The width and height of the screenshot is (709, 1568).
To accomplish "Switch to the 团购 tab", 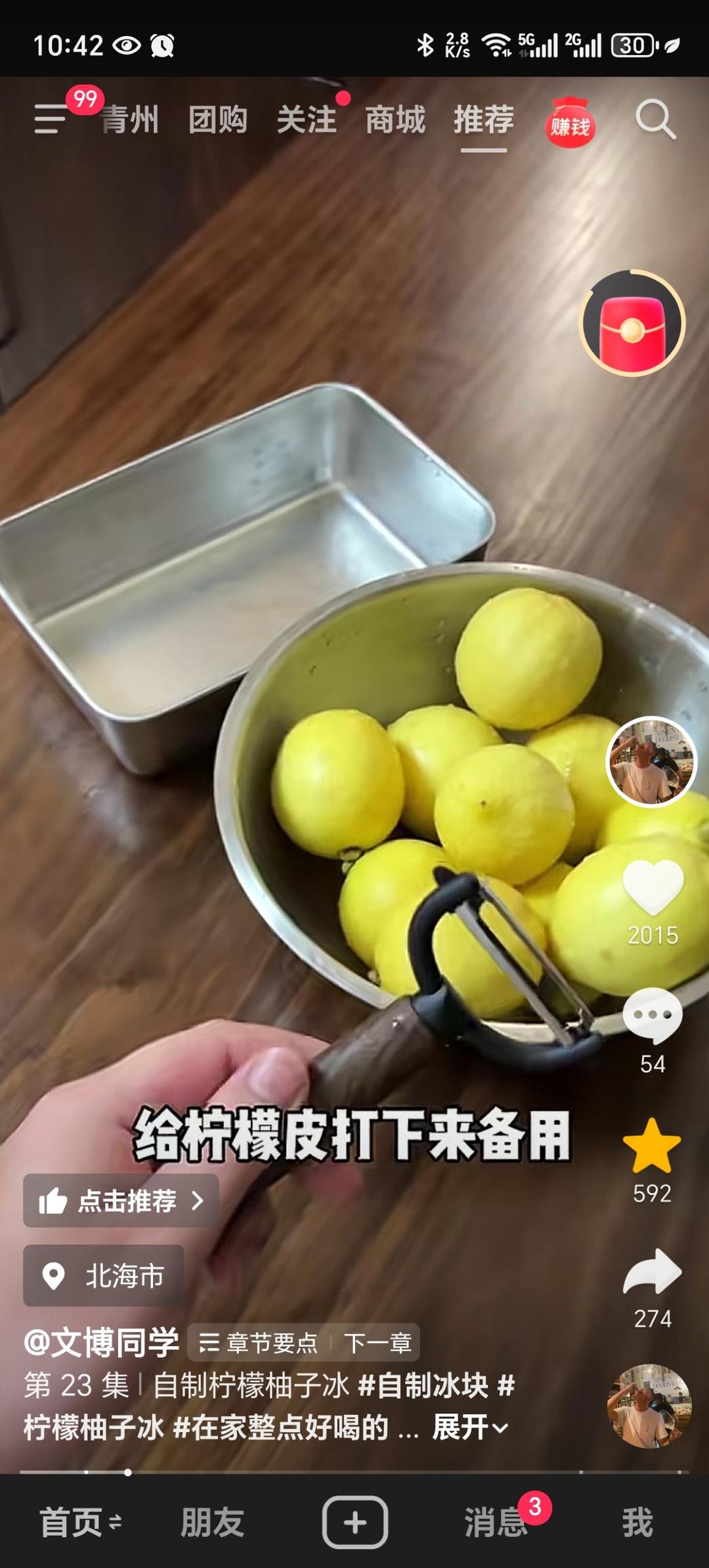I will (218, 120).
